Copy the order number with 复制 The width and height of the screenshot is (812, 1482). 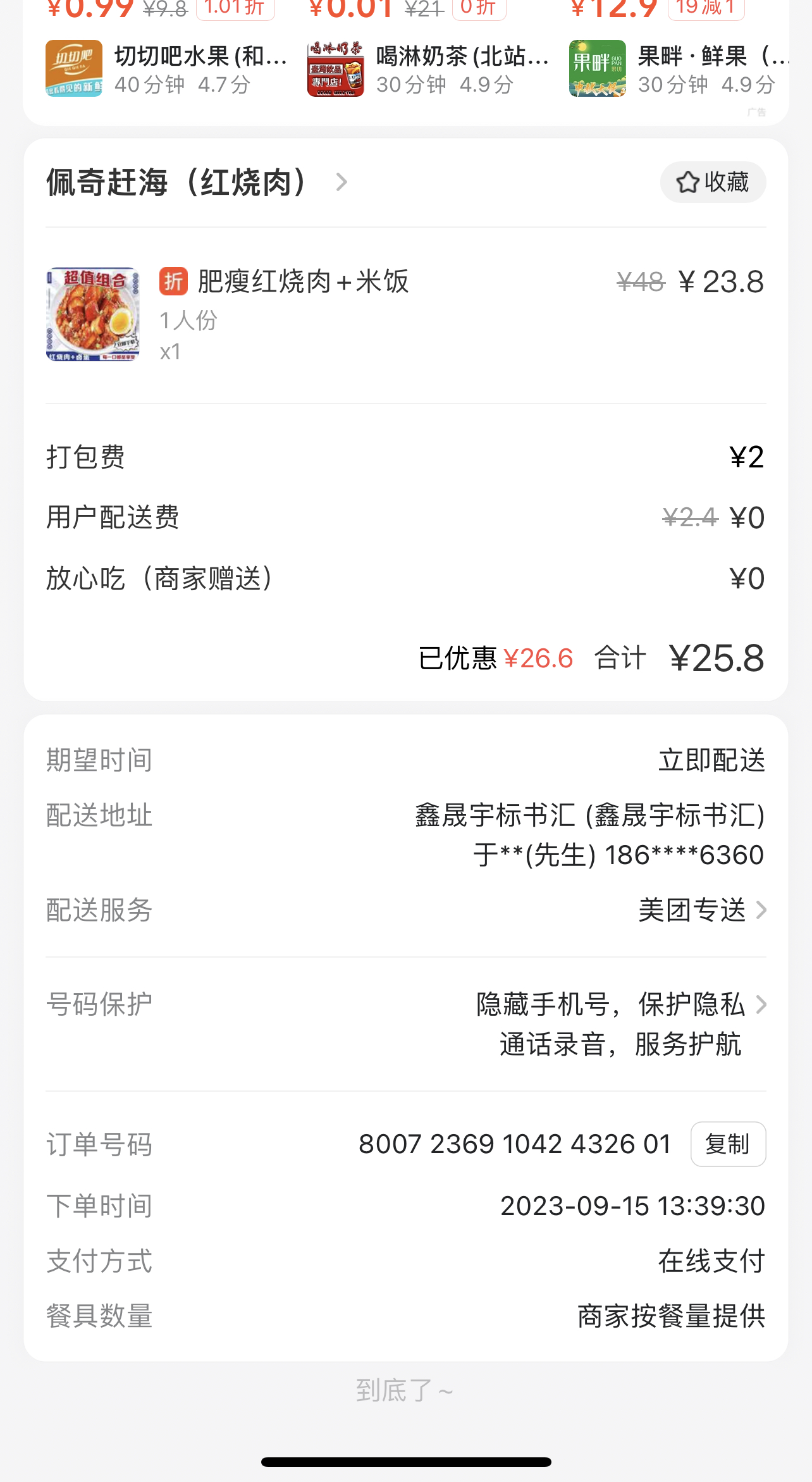point(727,1144)
